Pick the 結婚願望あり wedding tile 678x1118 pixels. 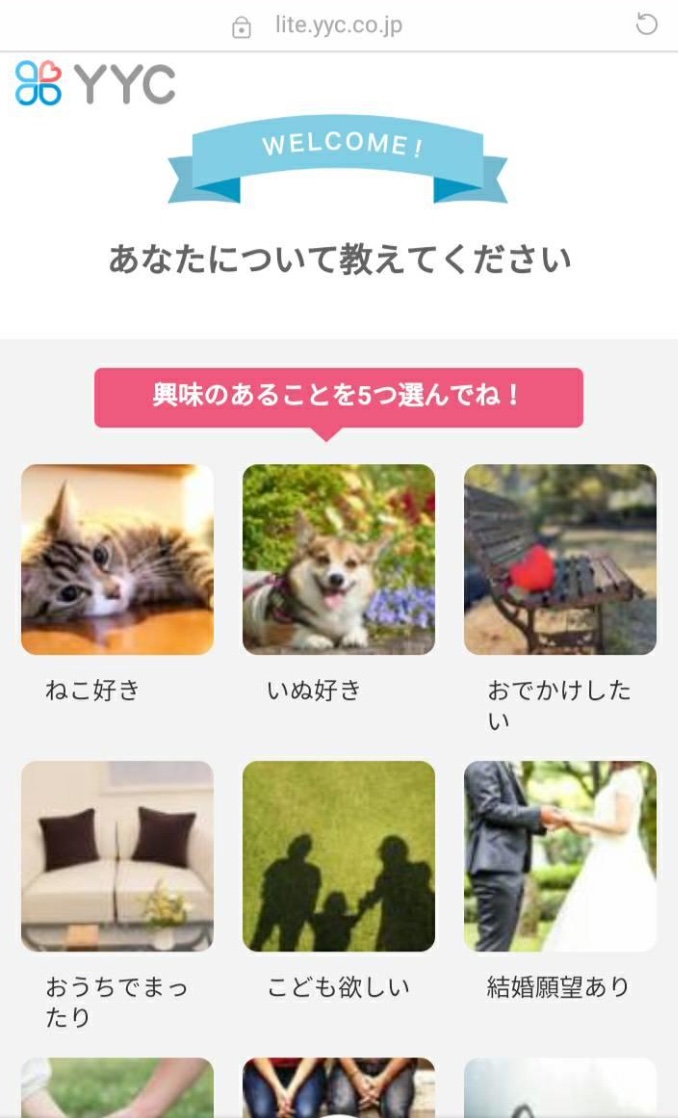click(560, 856)
